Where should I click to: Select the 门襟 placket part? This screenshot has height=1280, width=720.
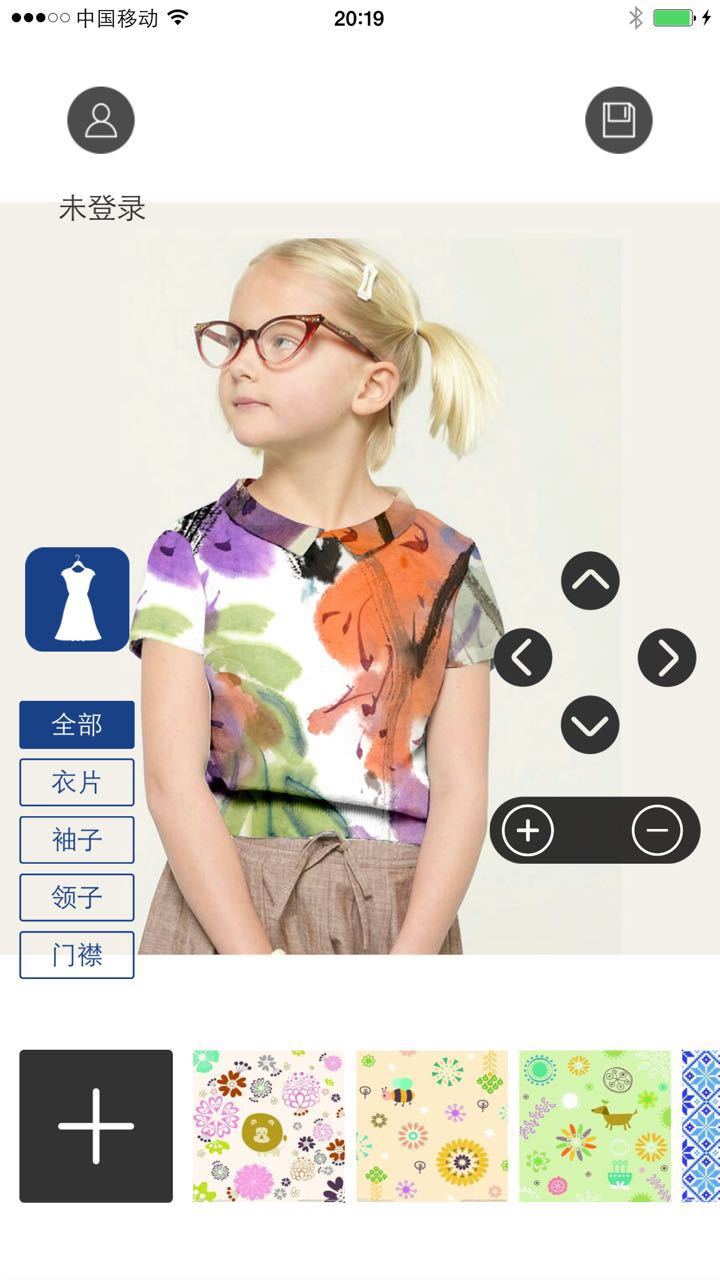77,955
